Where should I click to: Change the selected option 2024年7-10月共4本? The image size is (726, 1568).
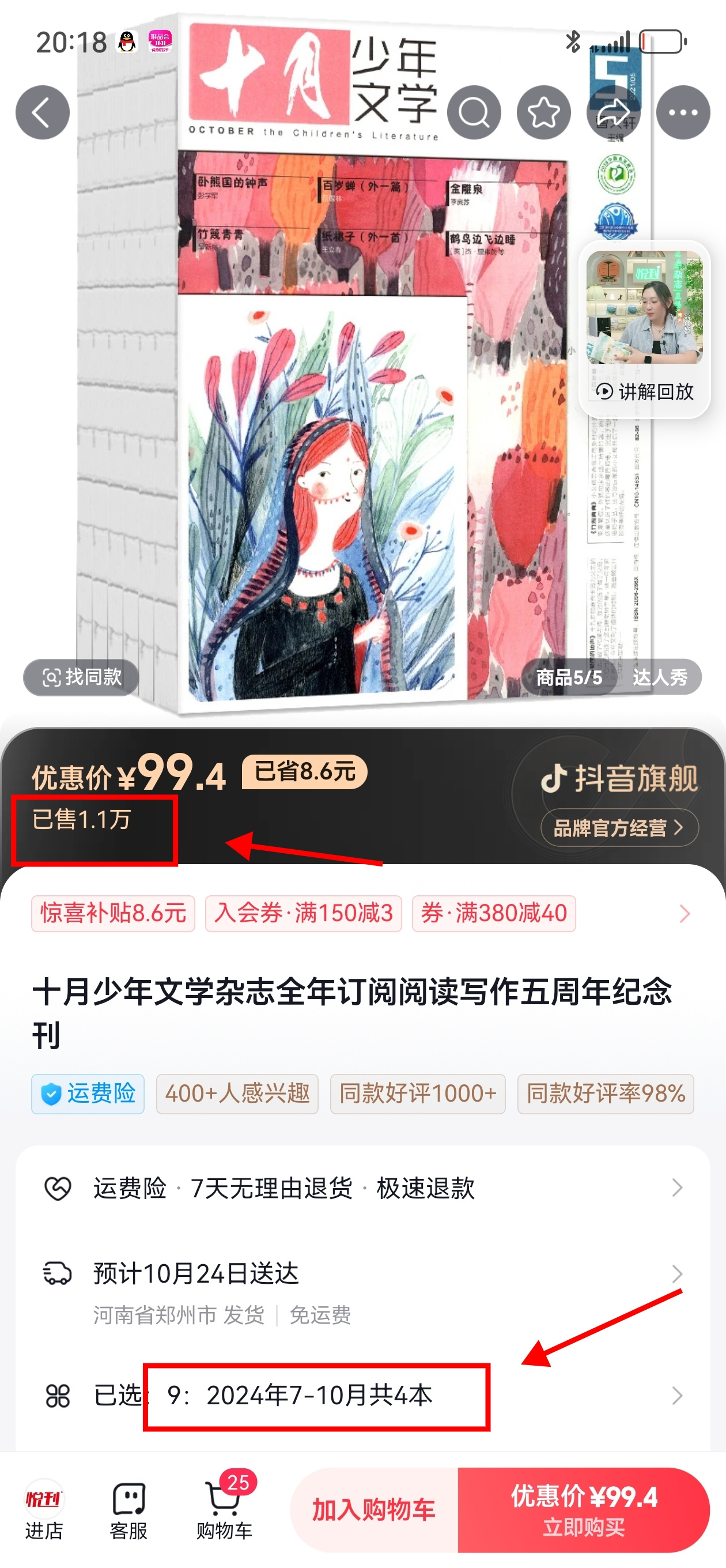(x=362, y=1395)
